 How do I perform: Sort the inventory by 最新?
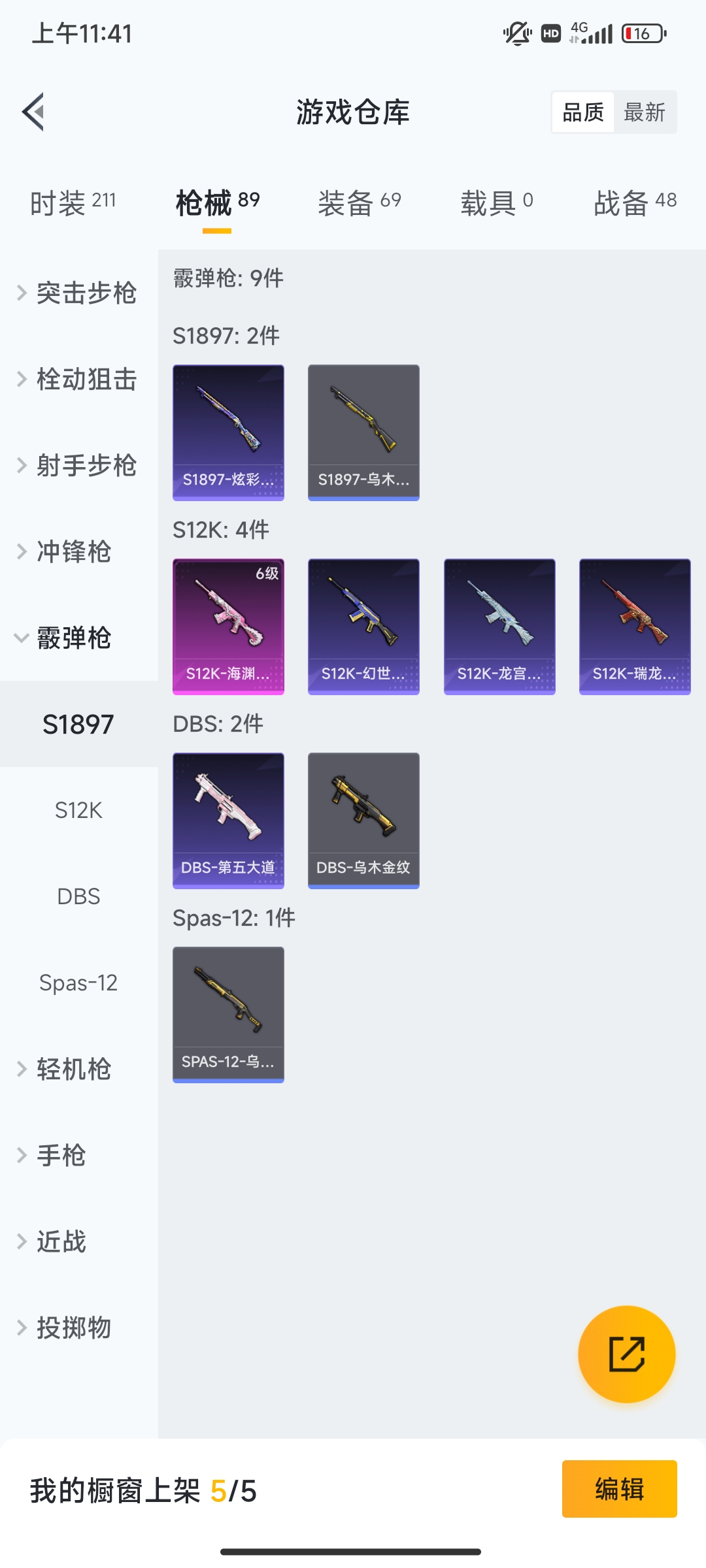click(x=644, y=112)
